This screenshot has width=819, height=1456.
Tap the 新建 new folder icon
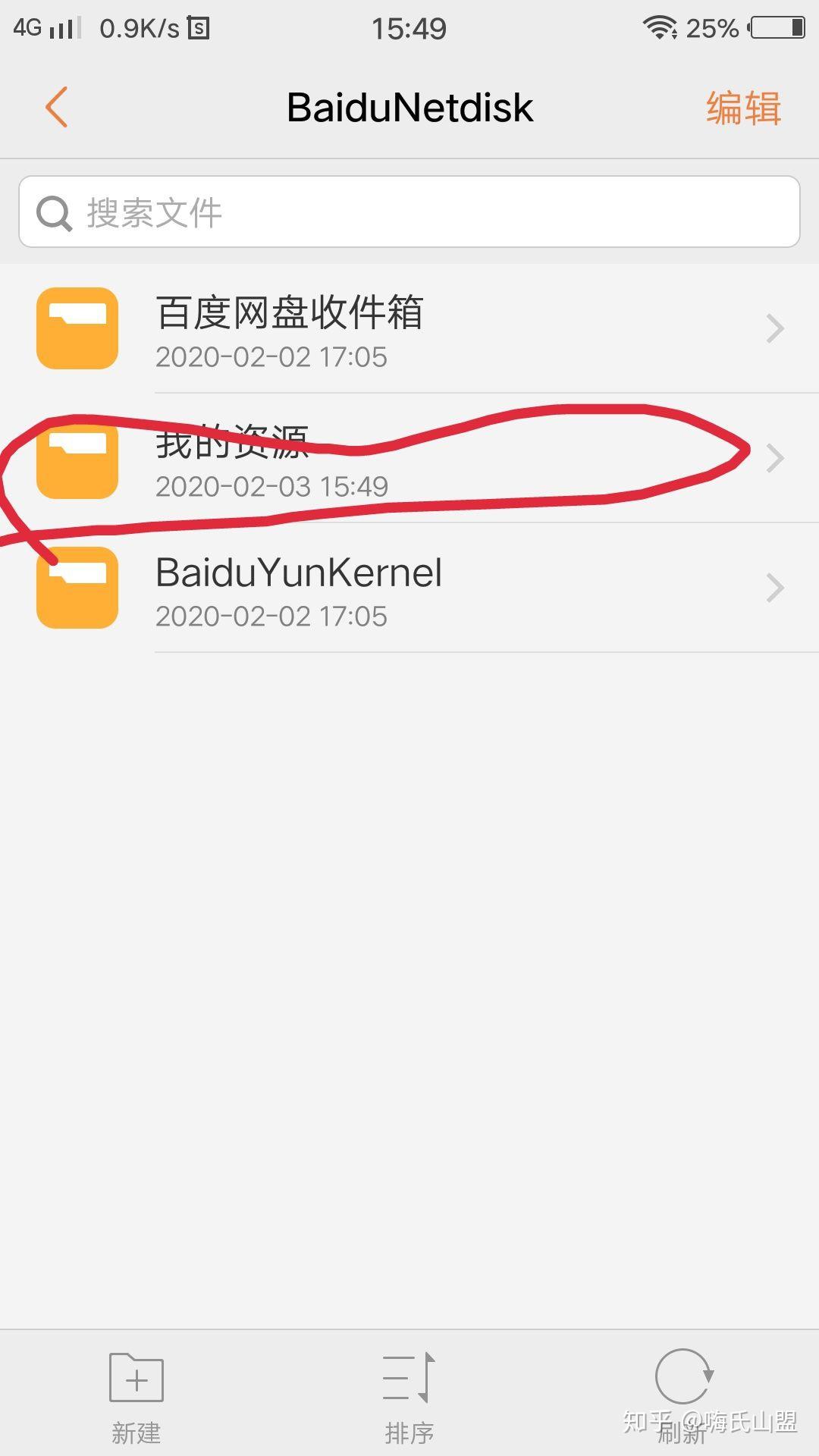(135, 1376)
